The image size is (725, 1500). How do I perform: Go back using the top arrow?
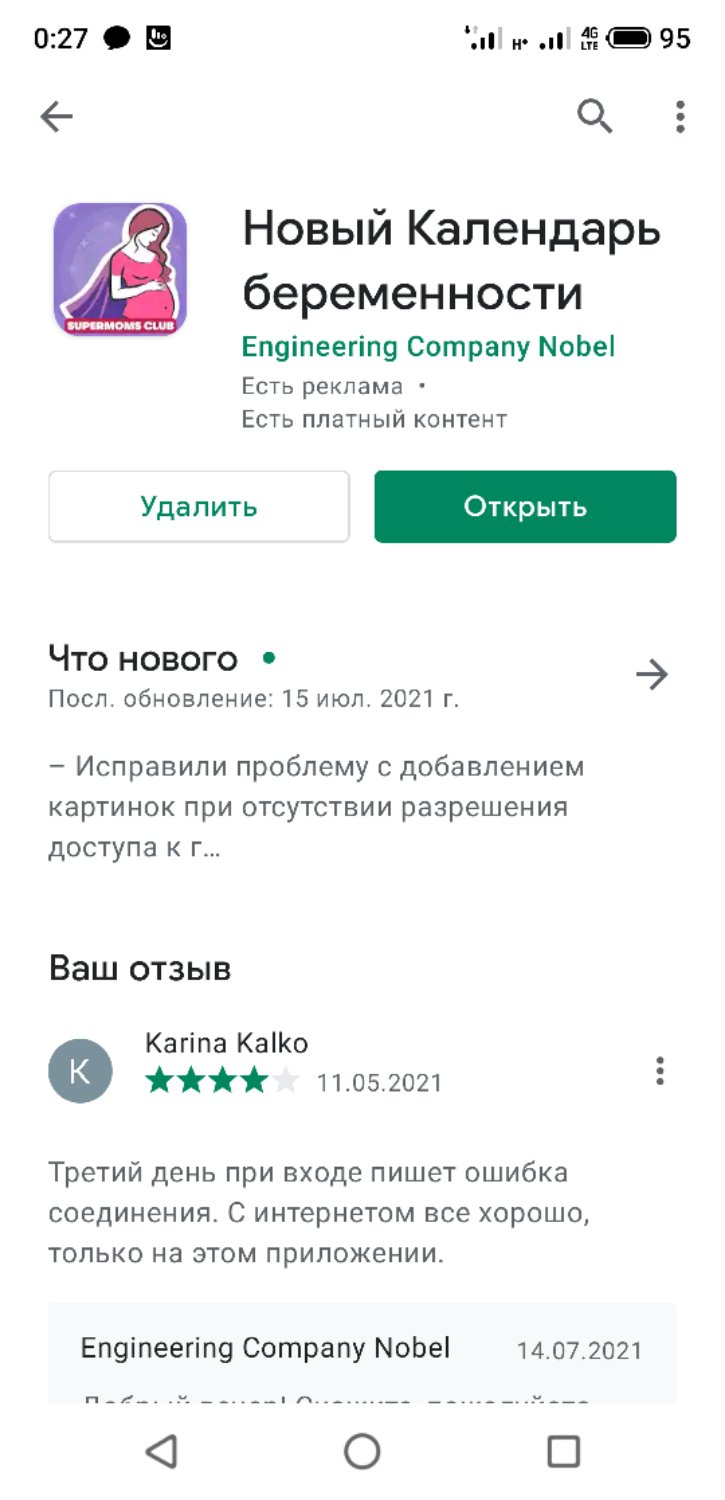coord(57,118)
